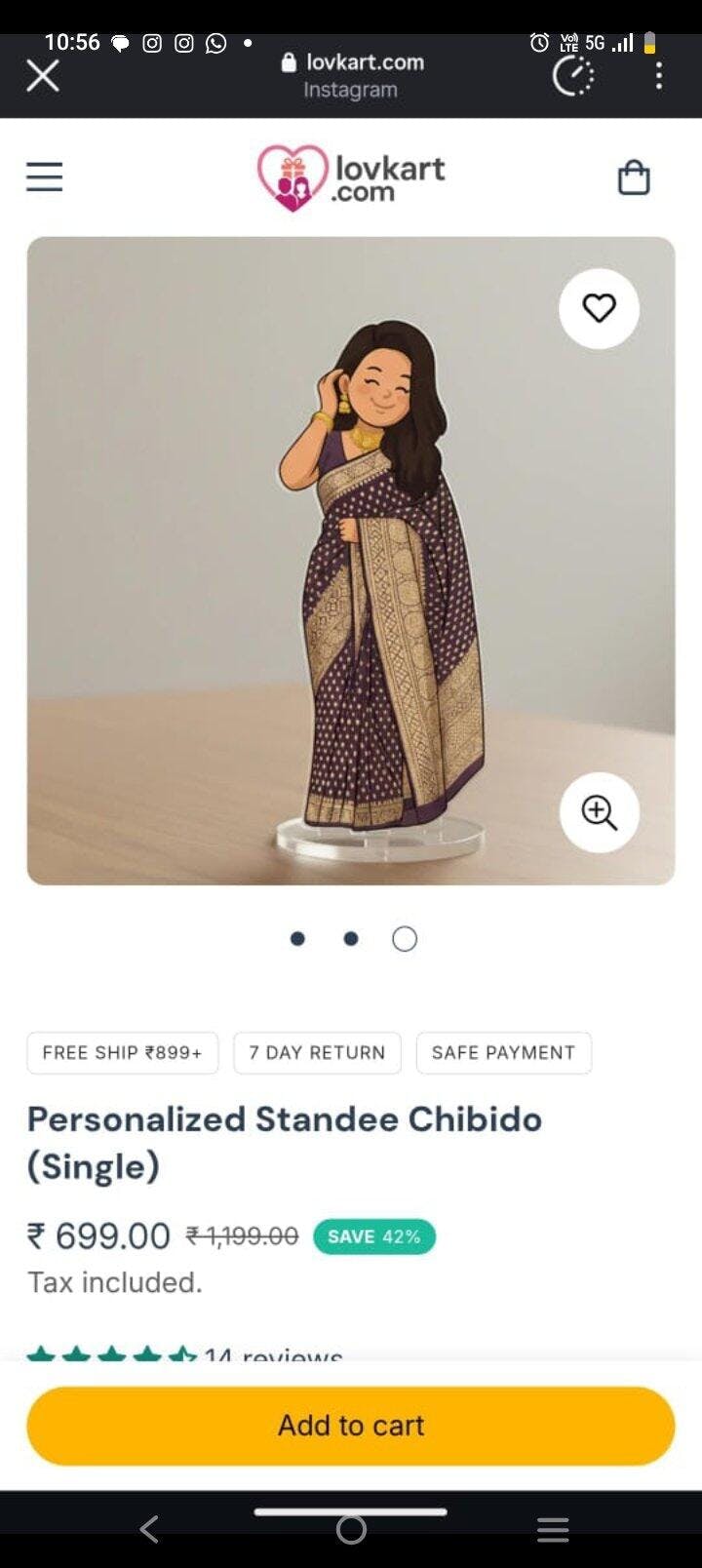The width and height of the screenshot is (702, 1568).
Task: Add the Chibido standee to cart
Action: pyautogui.click(x=351, y=1426)
